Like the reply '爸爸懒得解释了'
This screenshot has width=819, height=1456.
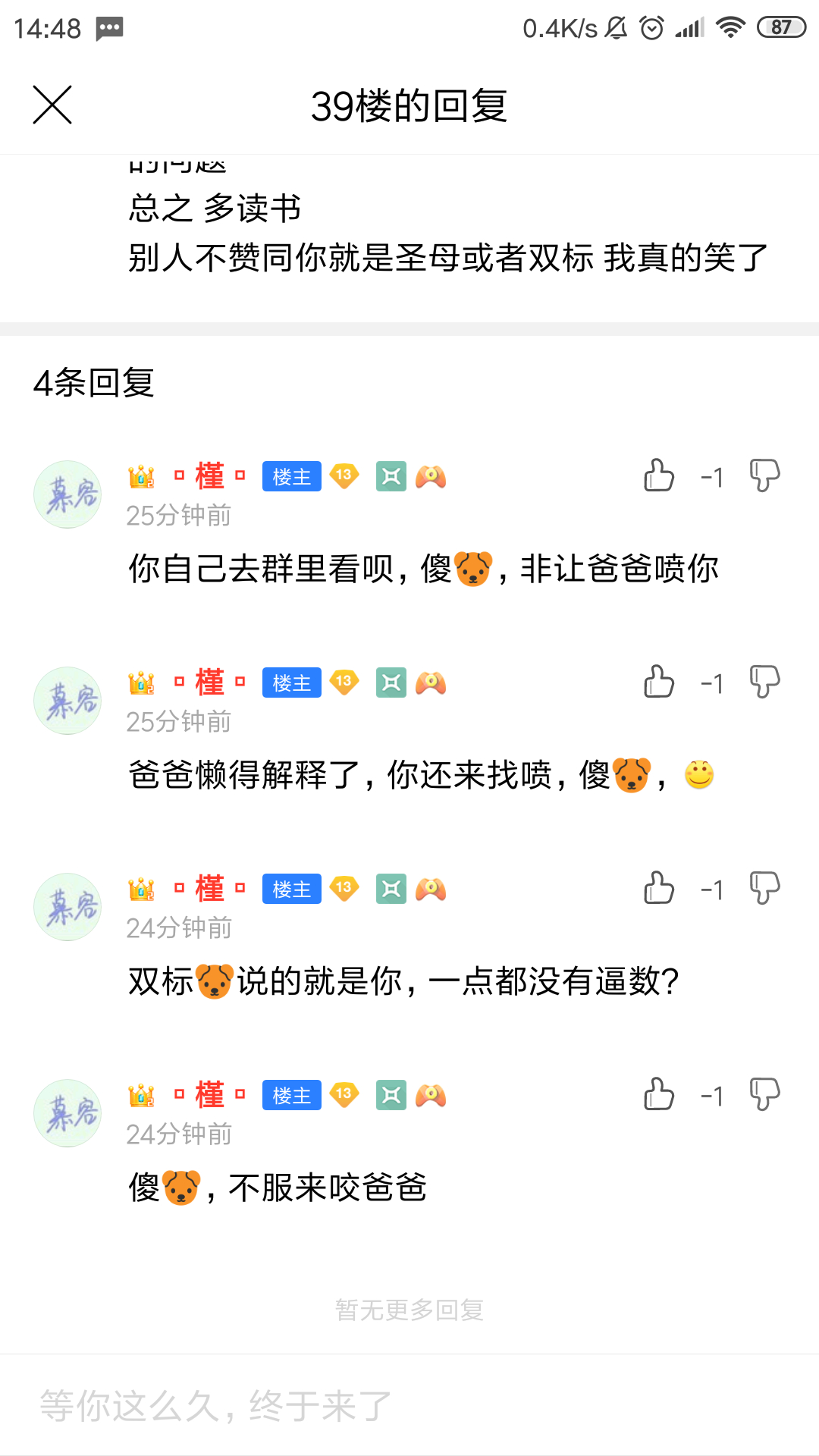[658, 682]
